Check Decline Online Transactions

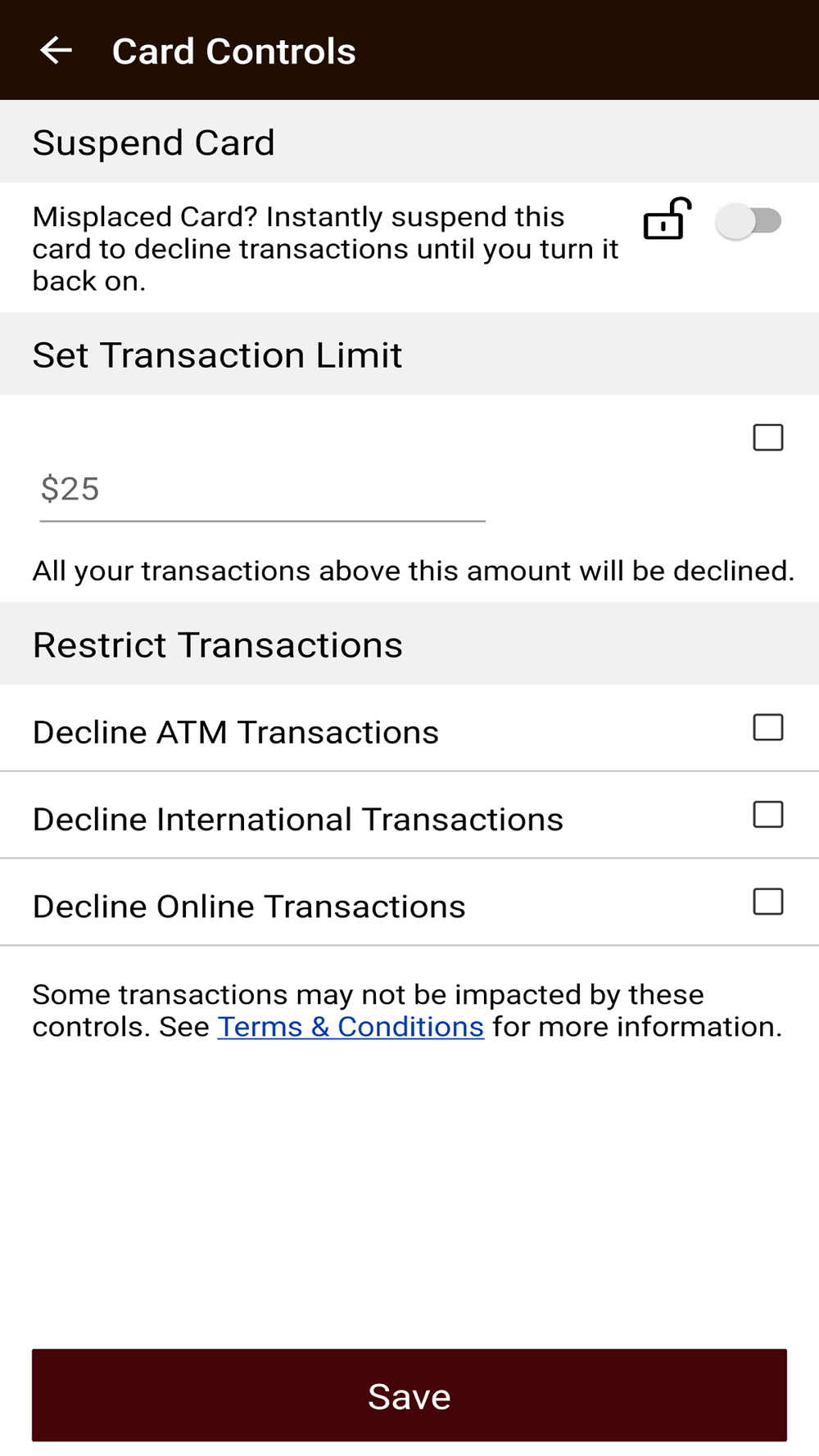coord(768,902)
